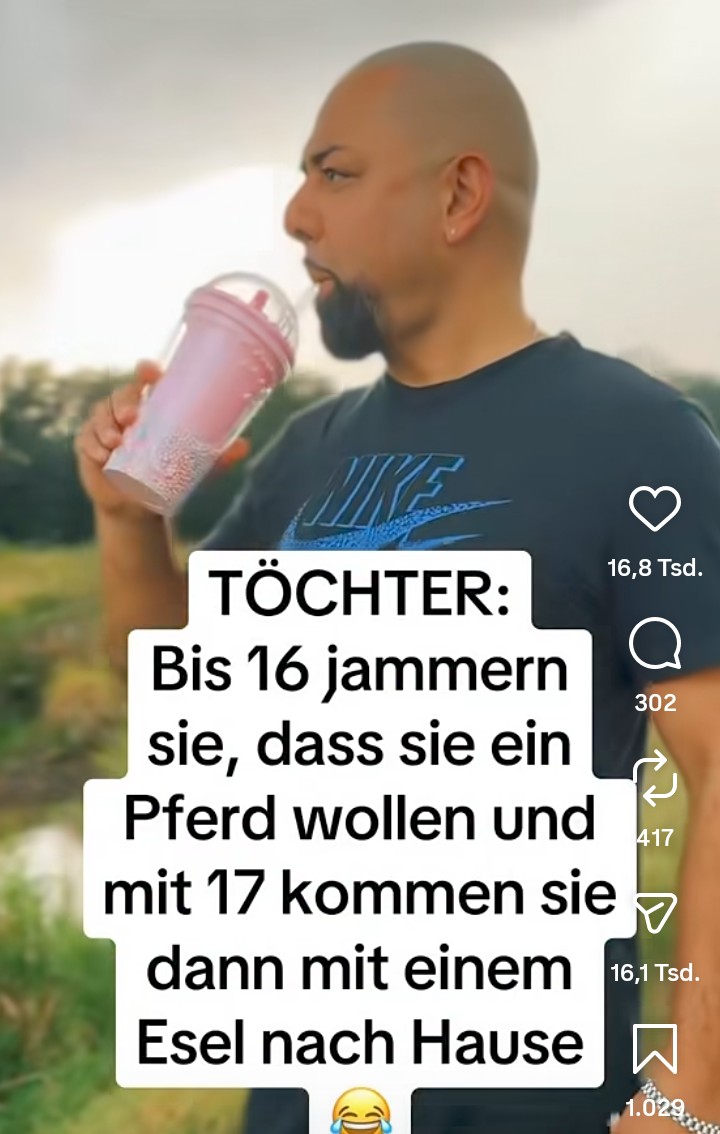Save this reel with the bookmark icon

point(655,1049)
